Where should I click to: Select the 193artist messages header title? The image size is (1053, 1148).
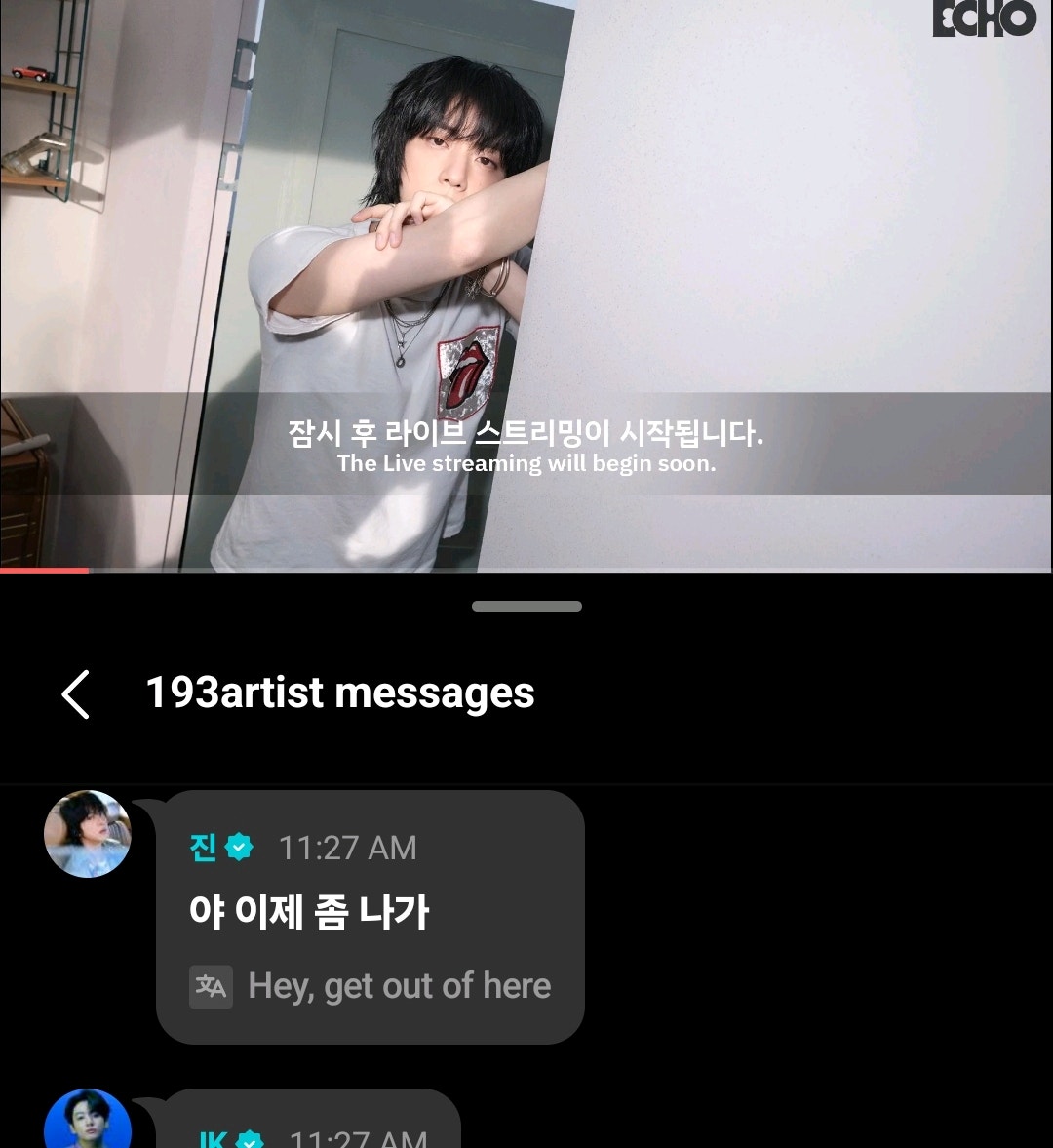coord(339,693)
